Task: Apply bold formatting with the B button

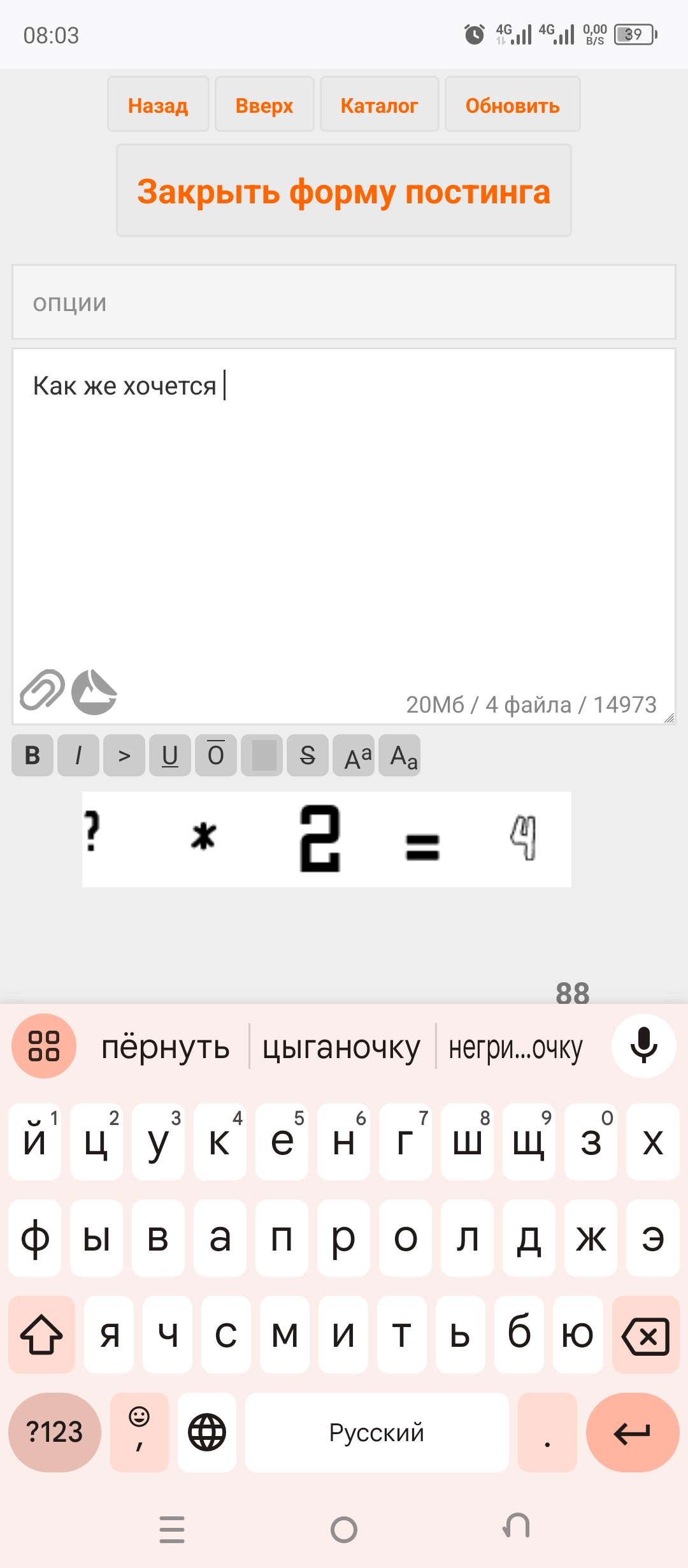Action: pyautogui.click(x=32, y=755)
